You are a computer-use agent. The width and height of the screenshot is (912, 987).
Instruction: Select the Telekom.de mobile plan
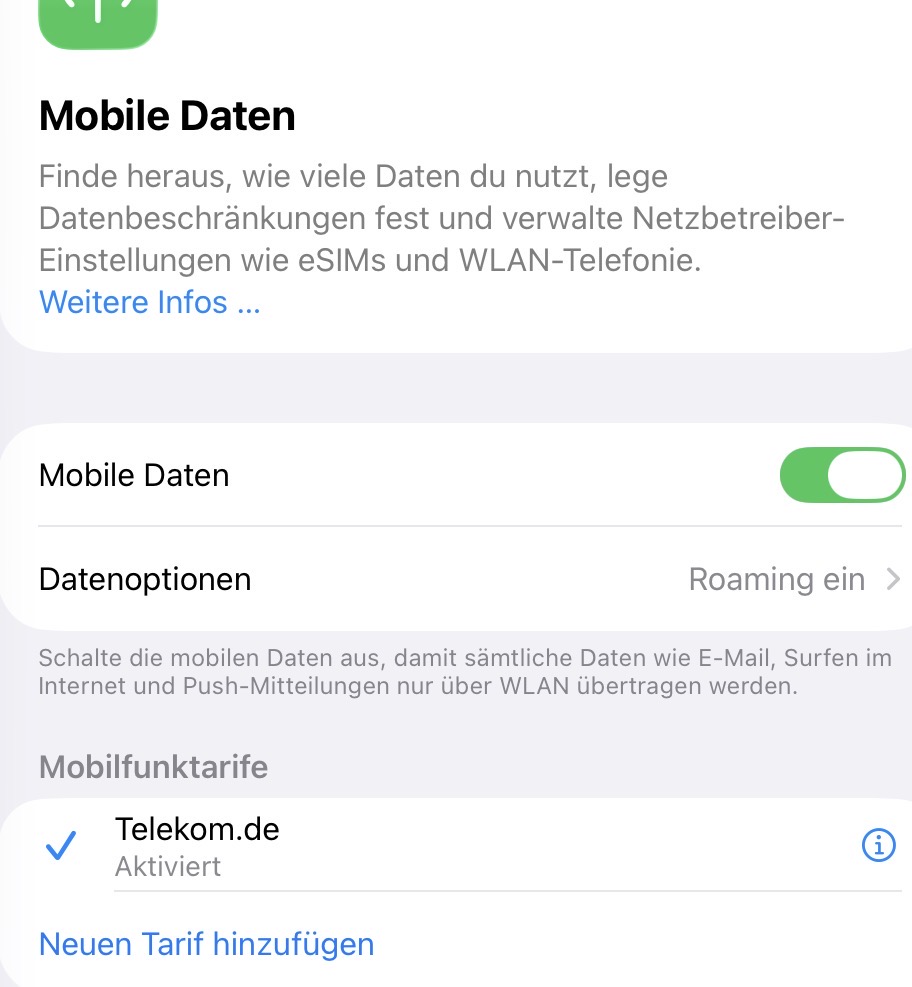[197, 845]
